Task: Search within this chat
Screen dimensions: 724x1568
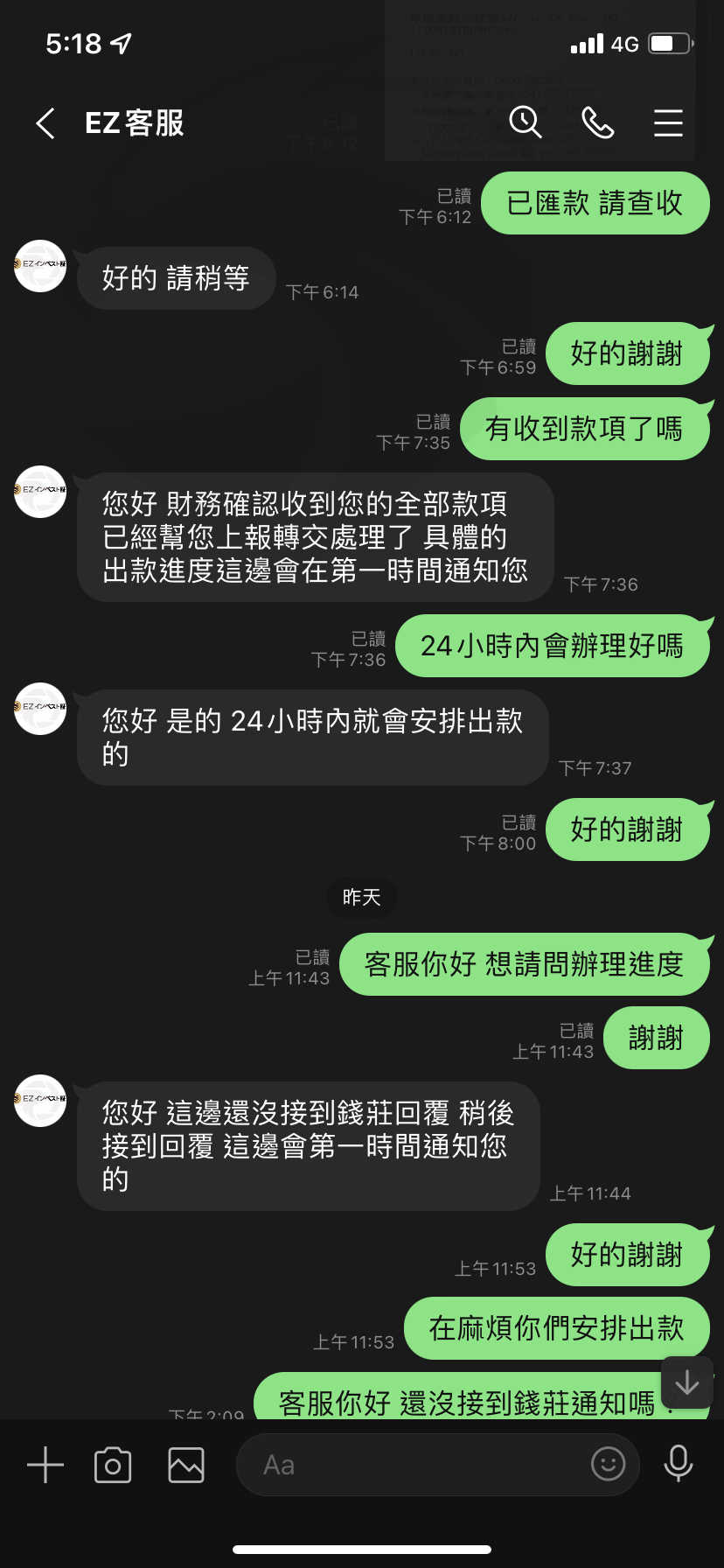Action: pyautogui.click(x=525, y=122)
